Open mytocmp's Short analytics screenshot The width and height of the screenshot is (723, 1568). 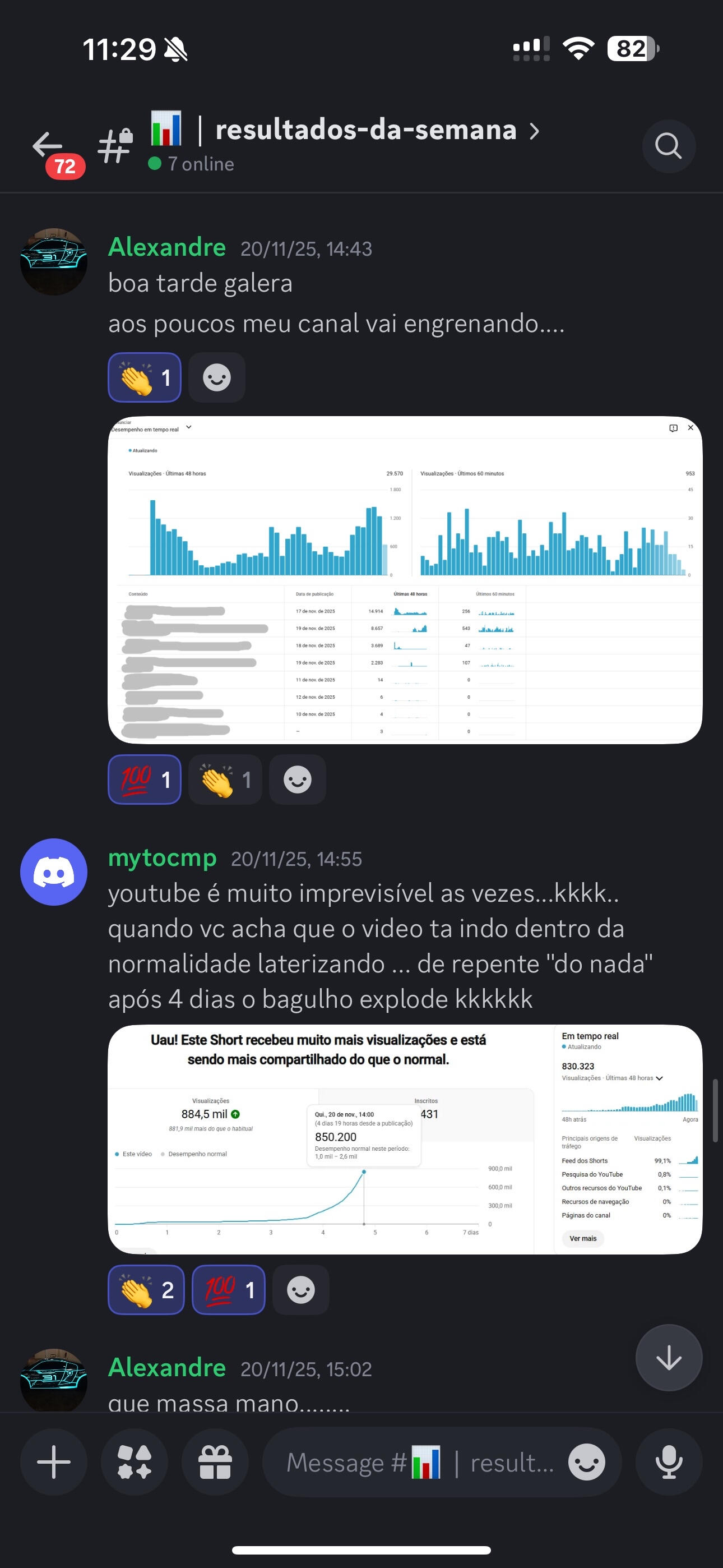405,1139
